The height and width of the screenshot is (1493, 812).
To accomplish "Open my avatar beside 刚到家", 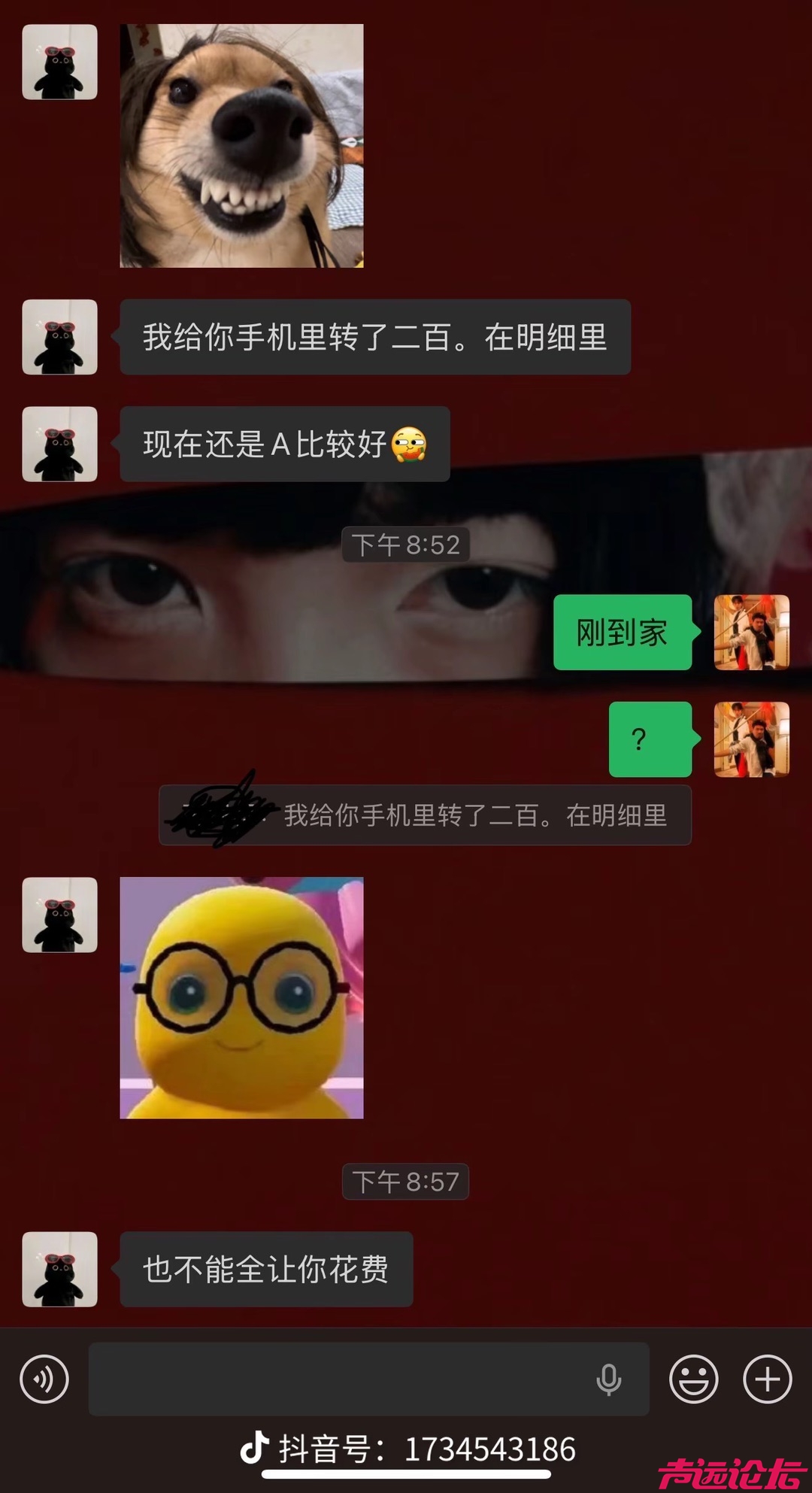I will pyautogui.click(x=751, y=632).
